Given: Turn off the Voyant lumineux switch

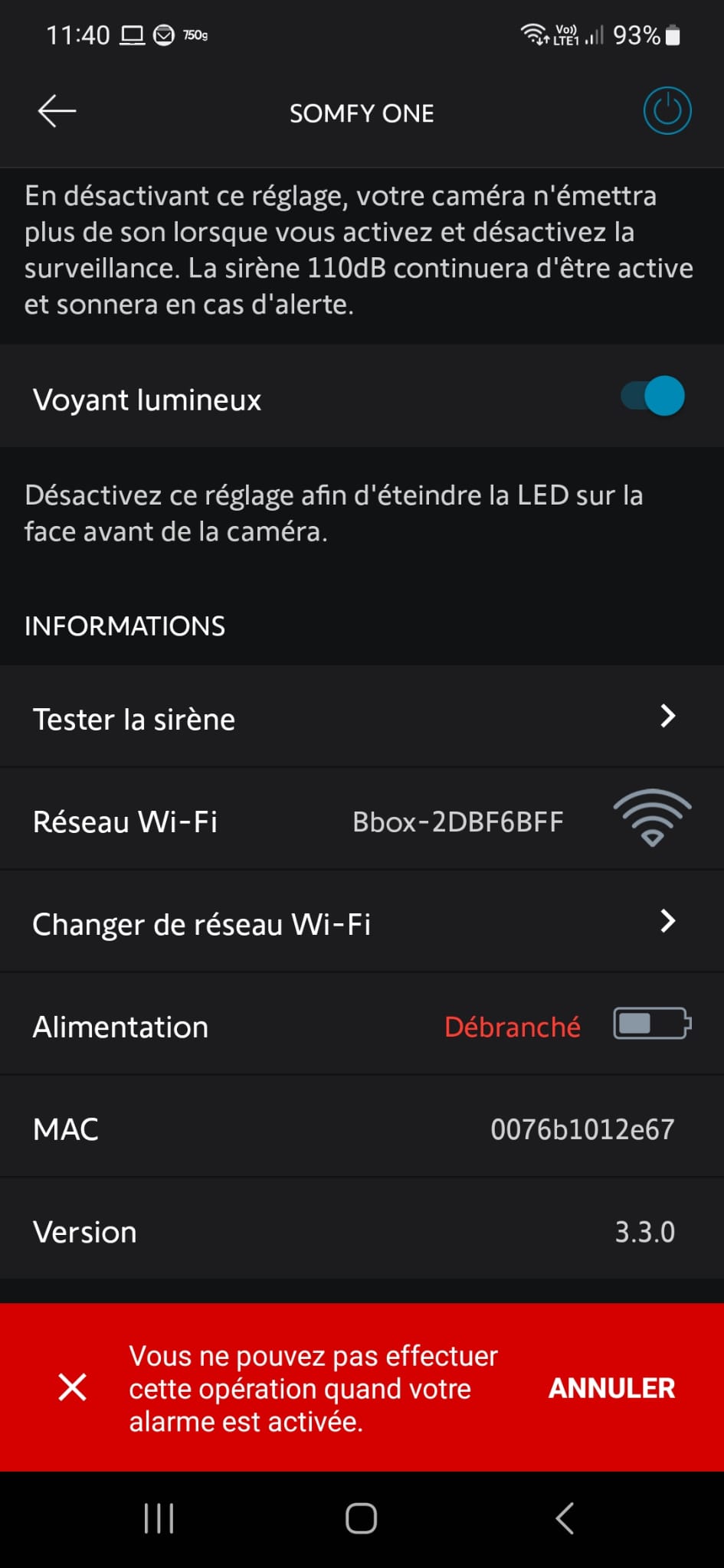Looking at the screenshot, I should coord(653,397).
